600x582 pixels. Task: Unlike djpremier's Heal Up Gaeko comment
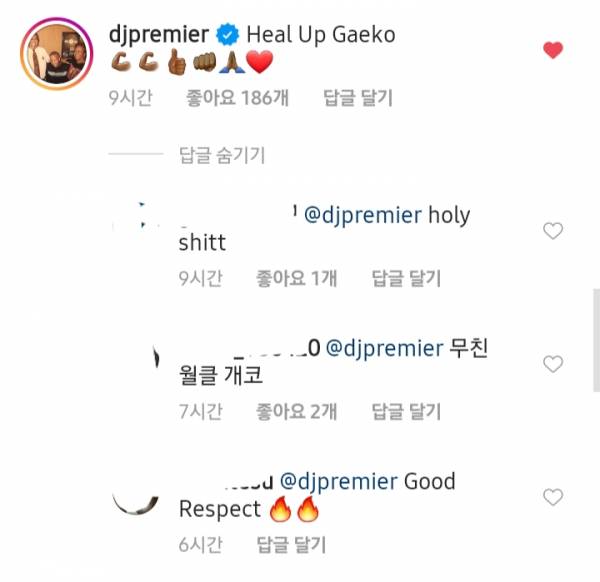coord(552,50)
